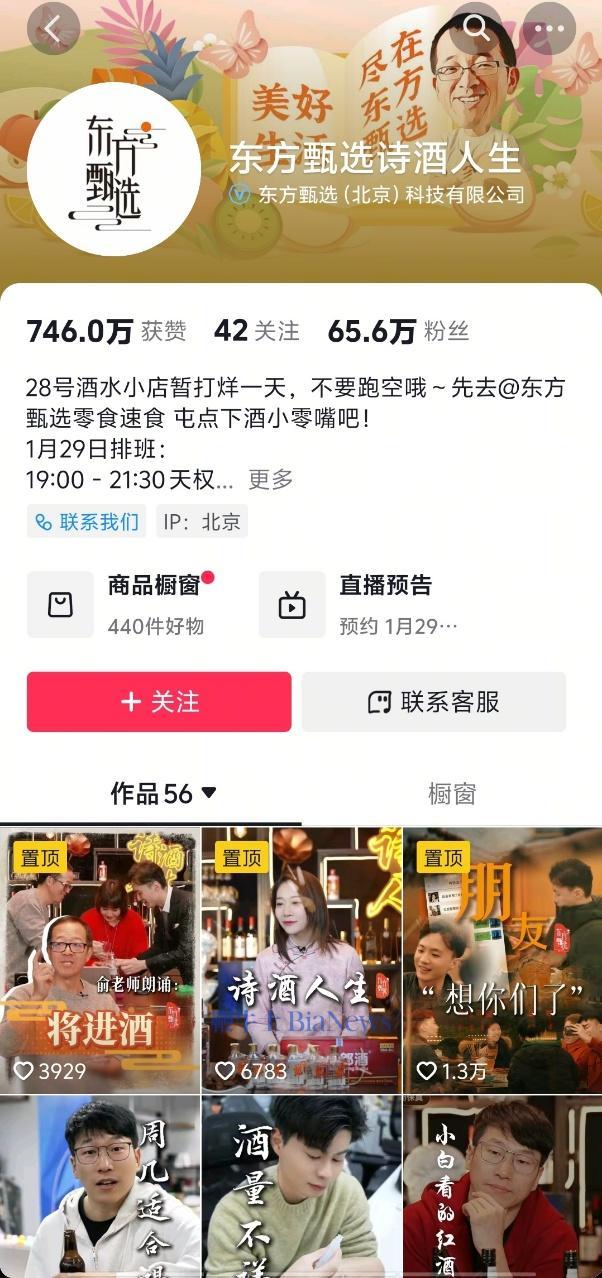The height and width of the screenshot is (1278, 602).
Task: Expand the bio with 更多
Action: 270,480
